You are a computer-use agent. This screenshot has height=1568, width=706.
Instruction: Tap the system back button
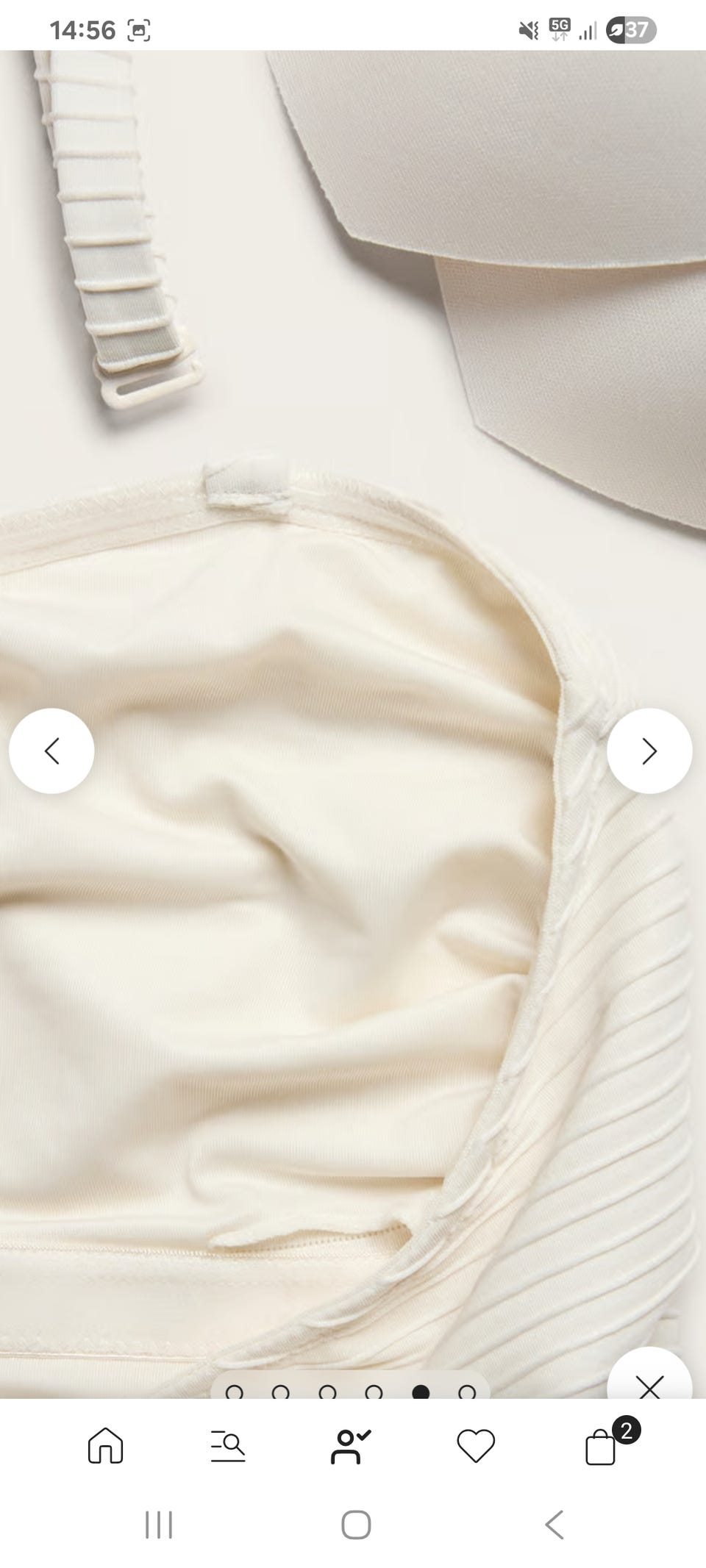pos(555,1525)
